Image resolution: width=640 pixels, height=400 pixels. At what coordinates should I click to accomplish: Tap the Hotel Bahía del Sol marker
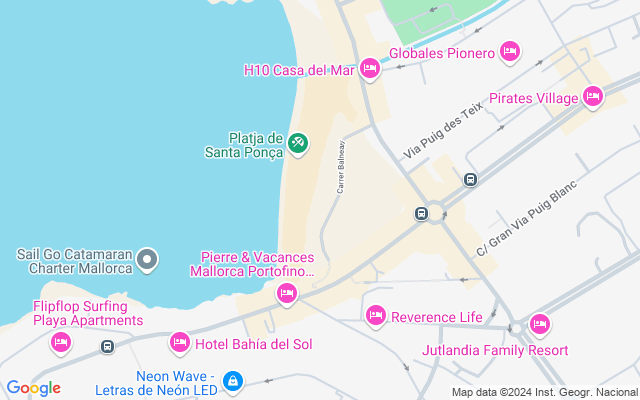point(179,343)
